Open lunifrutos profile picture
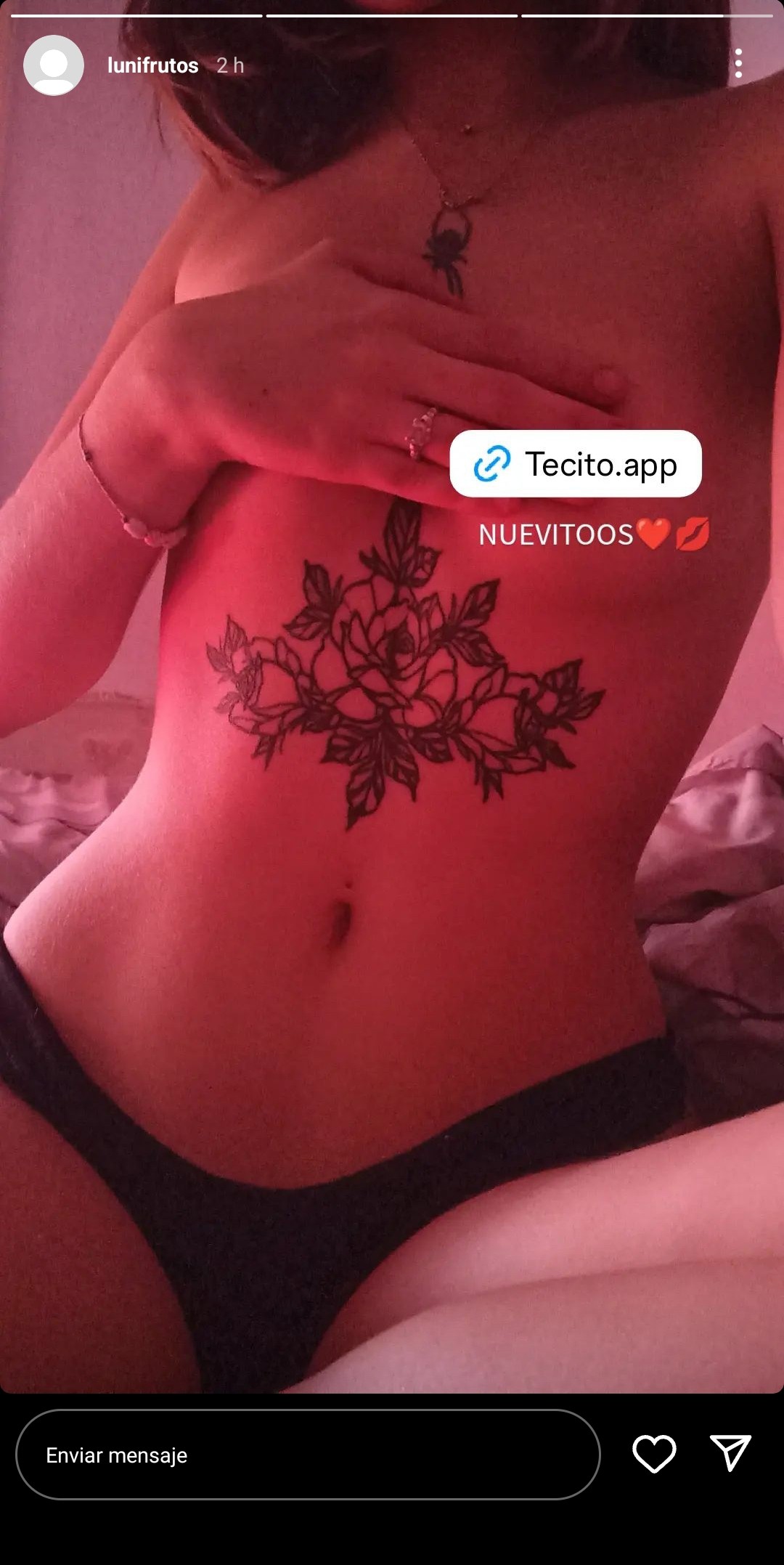The height and width of the screenshot is (1565, 784). pos(54,65)
